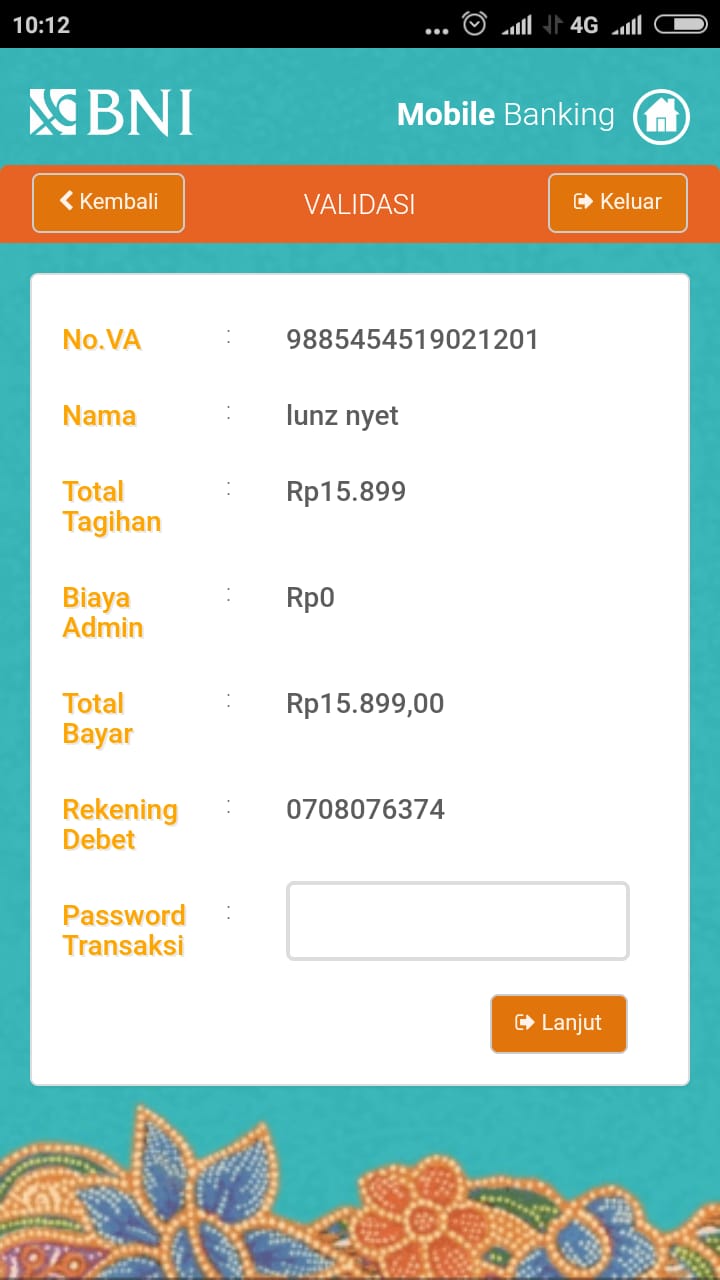720x1280 pixels.
Task: Select the VALIDASI page title
Action: [x=359, y=204]
